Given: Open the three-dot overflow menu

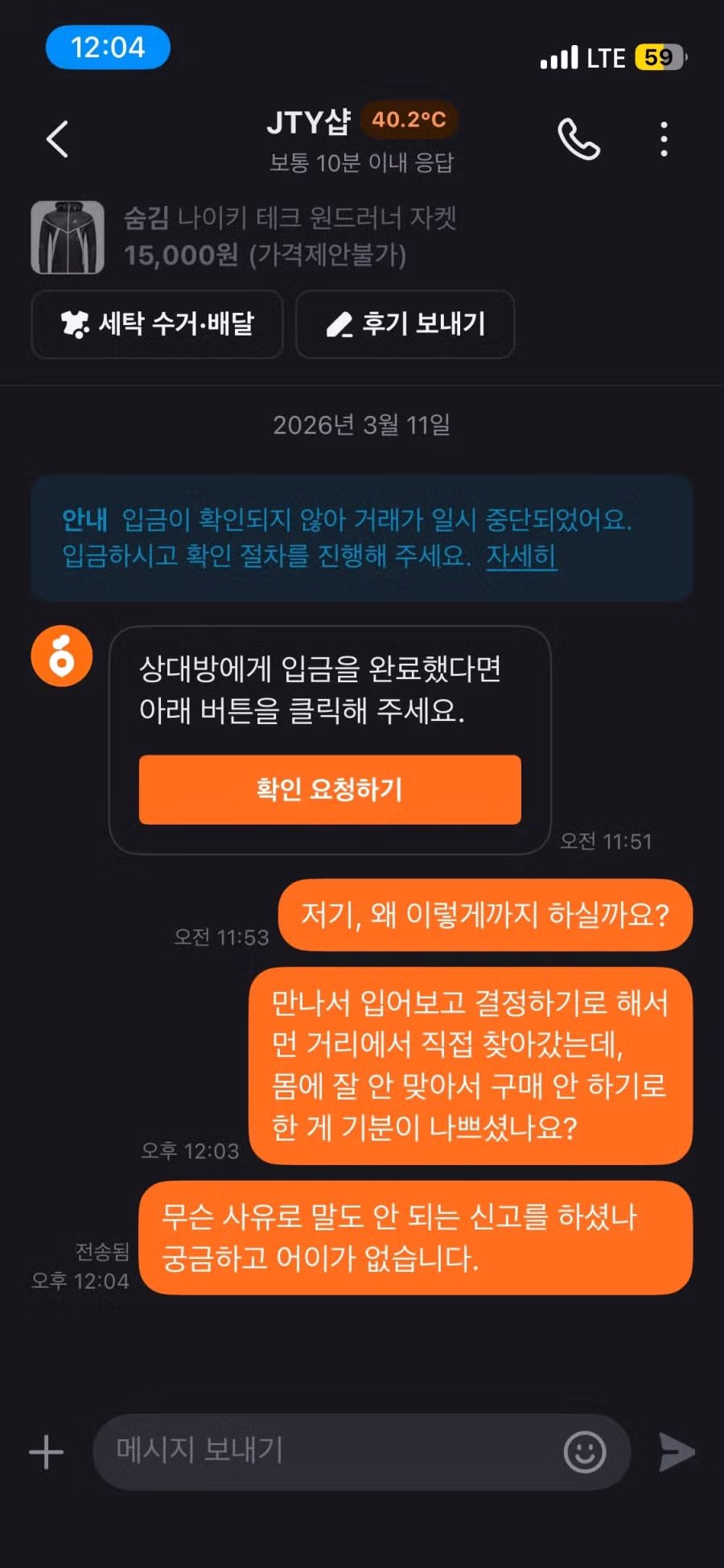Looking at the screenshot, I should tap(664, 139).
